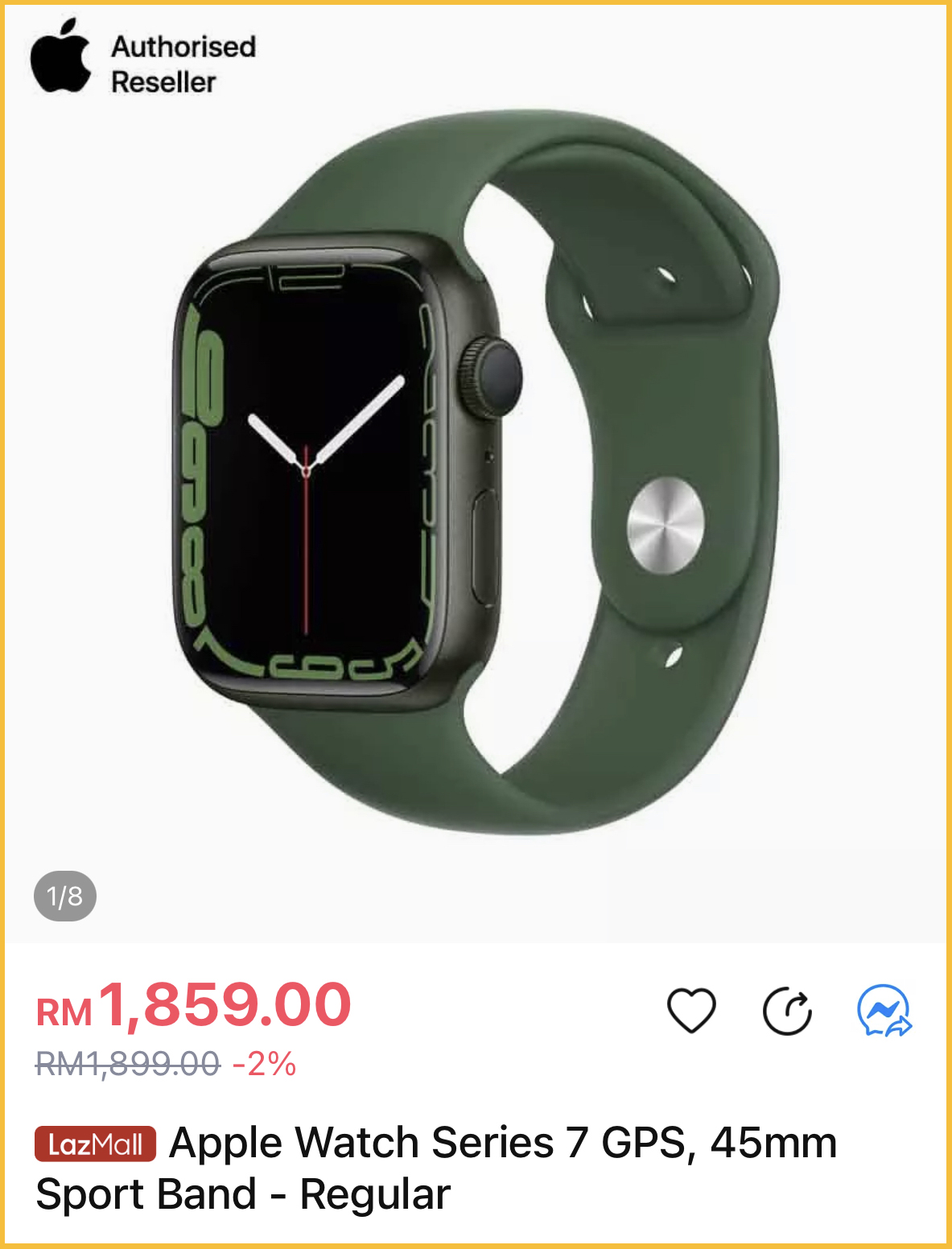The height and width of the screenshot is (1249, 952).
Task: Share this product listing
Action: click(x=787, y=1011)
